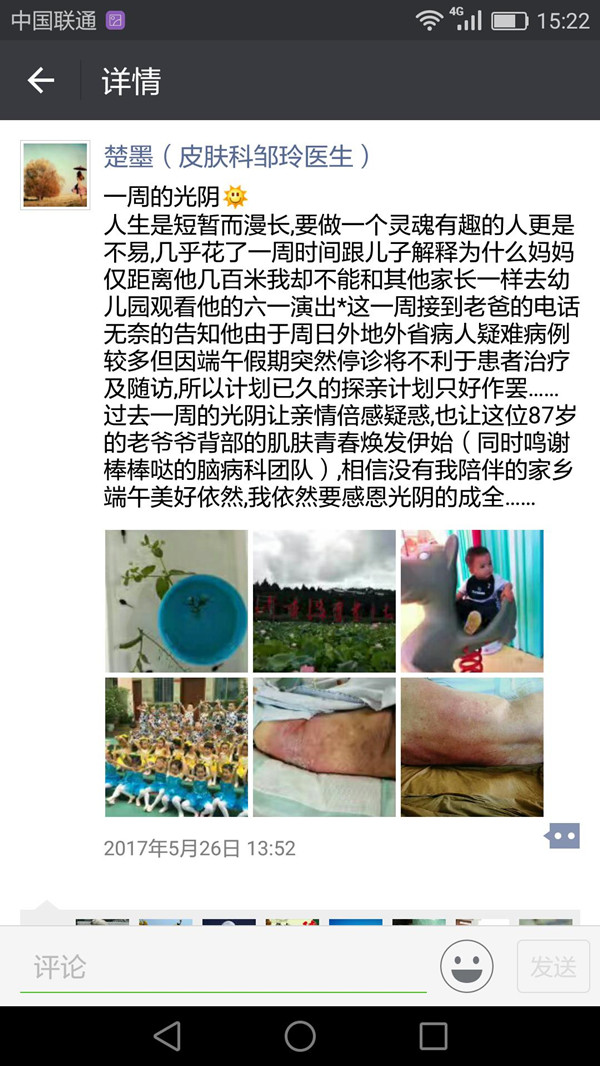View the baby on rocking horse photo
The image size is (600, 1066).
pyautogui.click(x=472, y=600)
